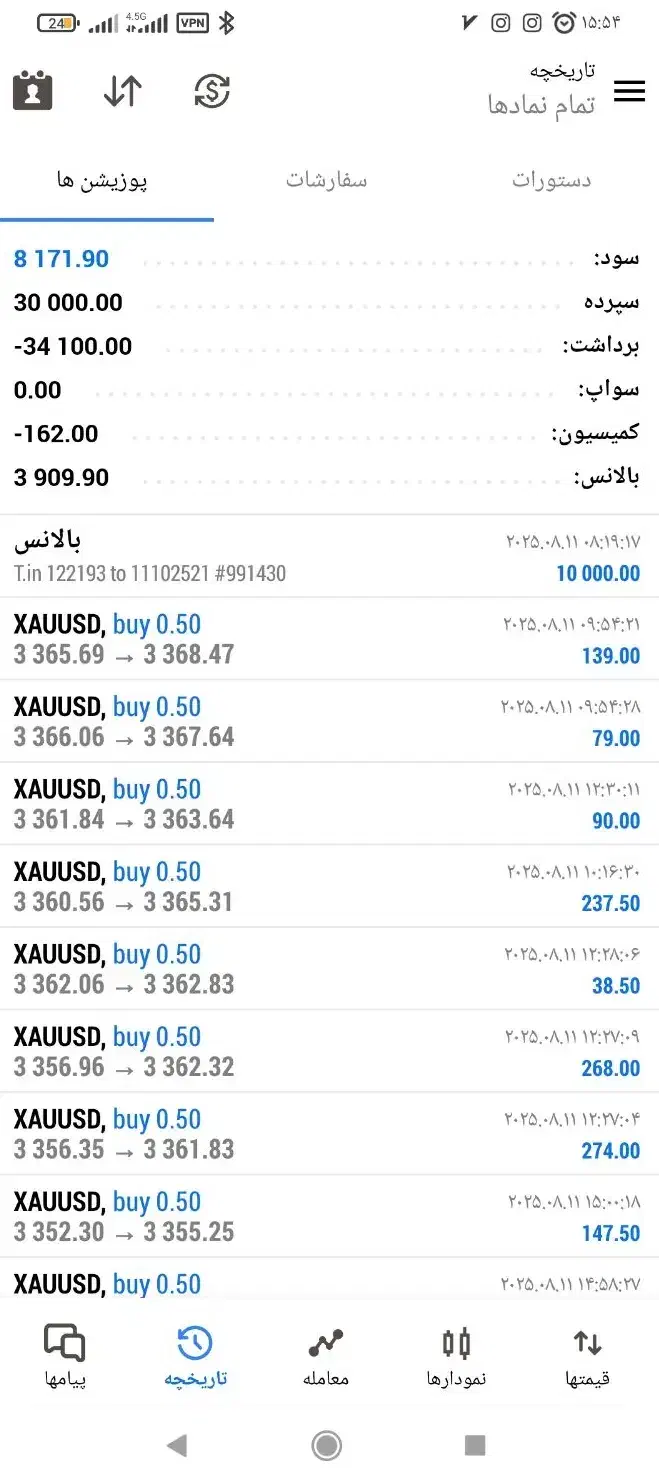Viewport: 659px width, 1470px height.
Task: Switch to the سفارشات tab
Action: [x=326, y=181]
